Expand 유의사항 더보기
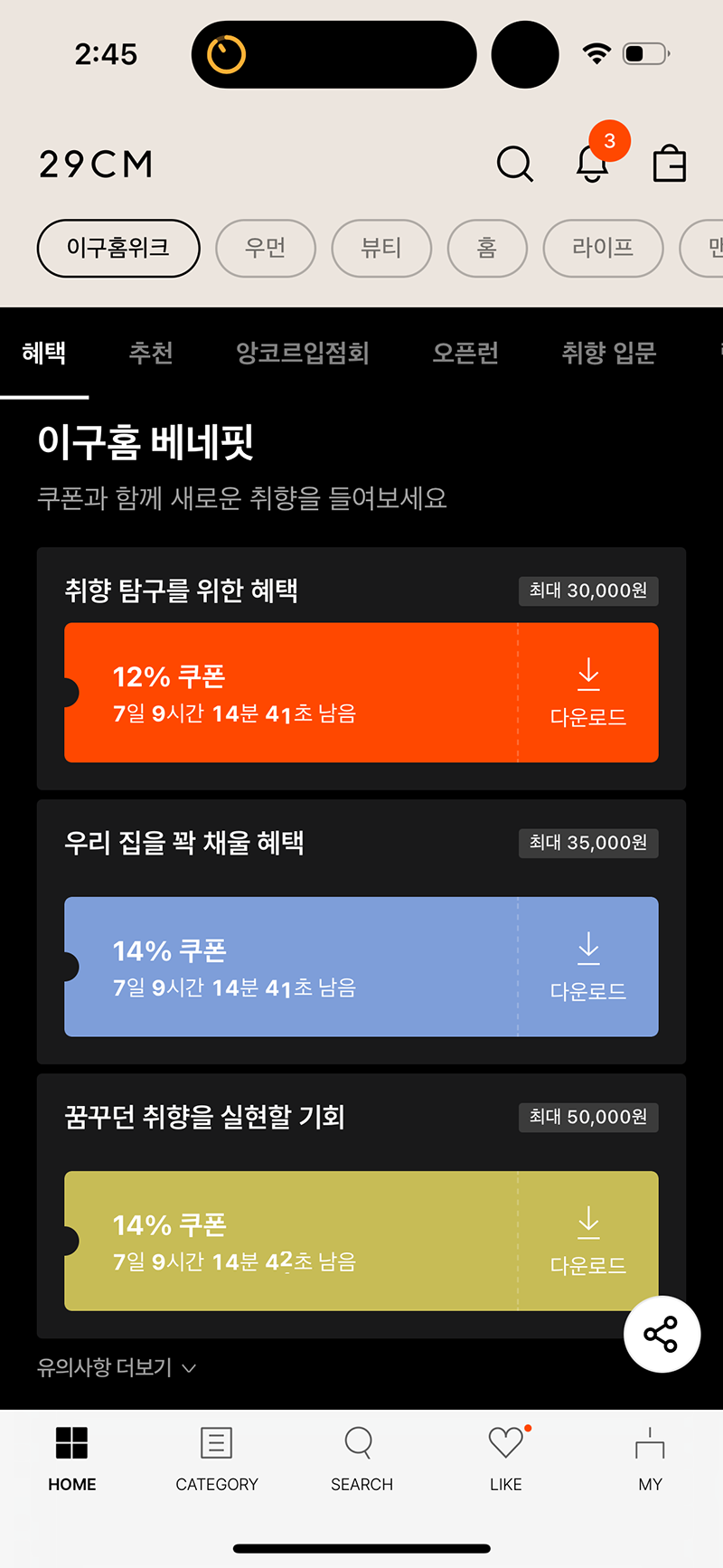The height and width of the screenshot is (1568, 723). tap(117, 1367)
